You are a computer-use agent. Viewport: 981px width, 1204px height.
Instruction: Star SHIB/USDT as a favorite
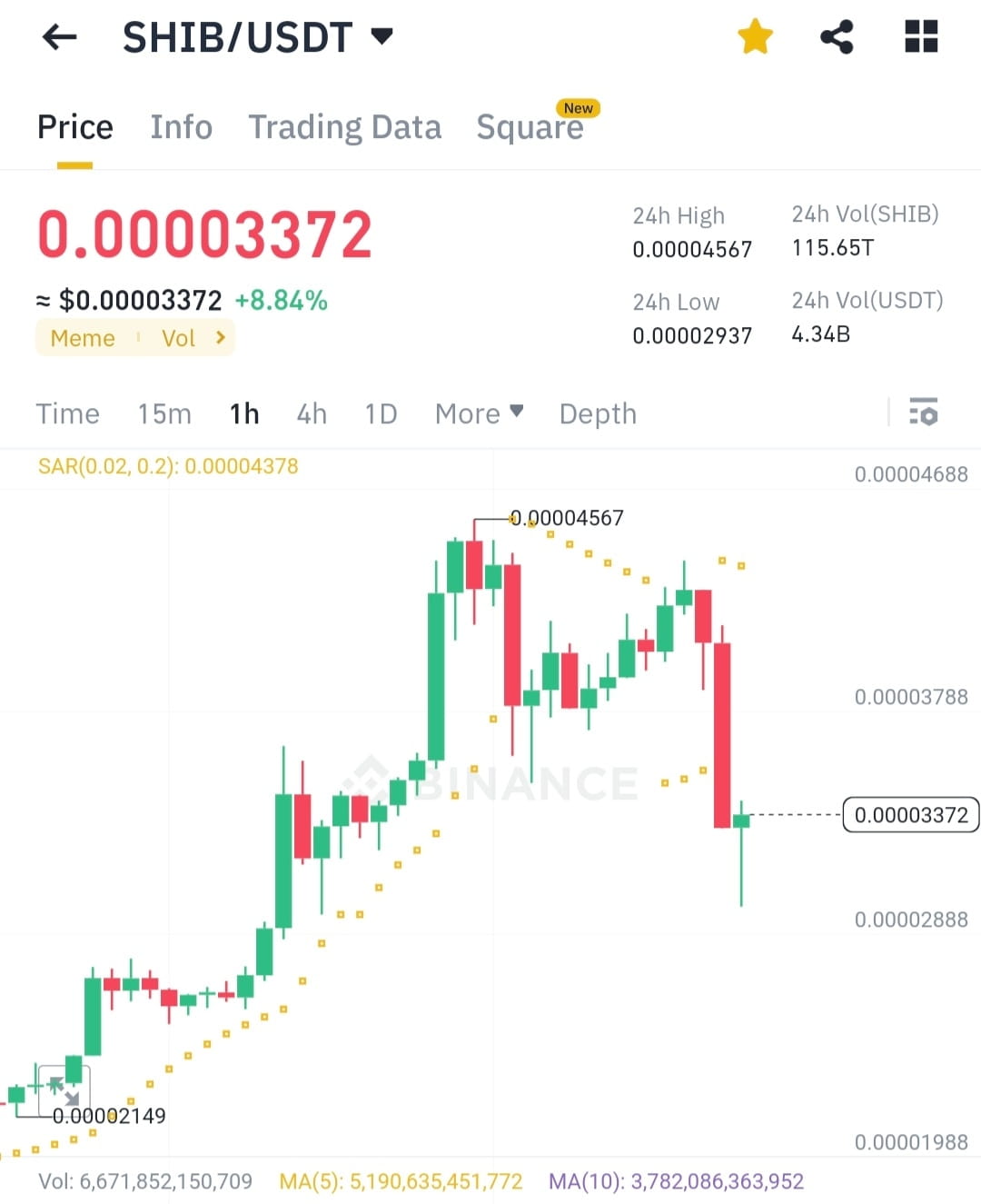click(754, 36)
